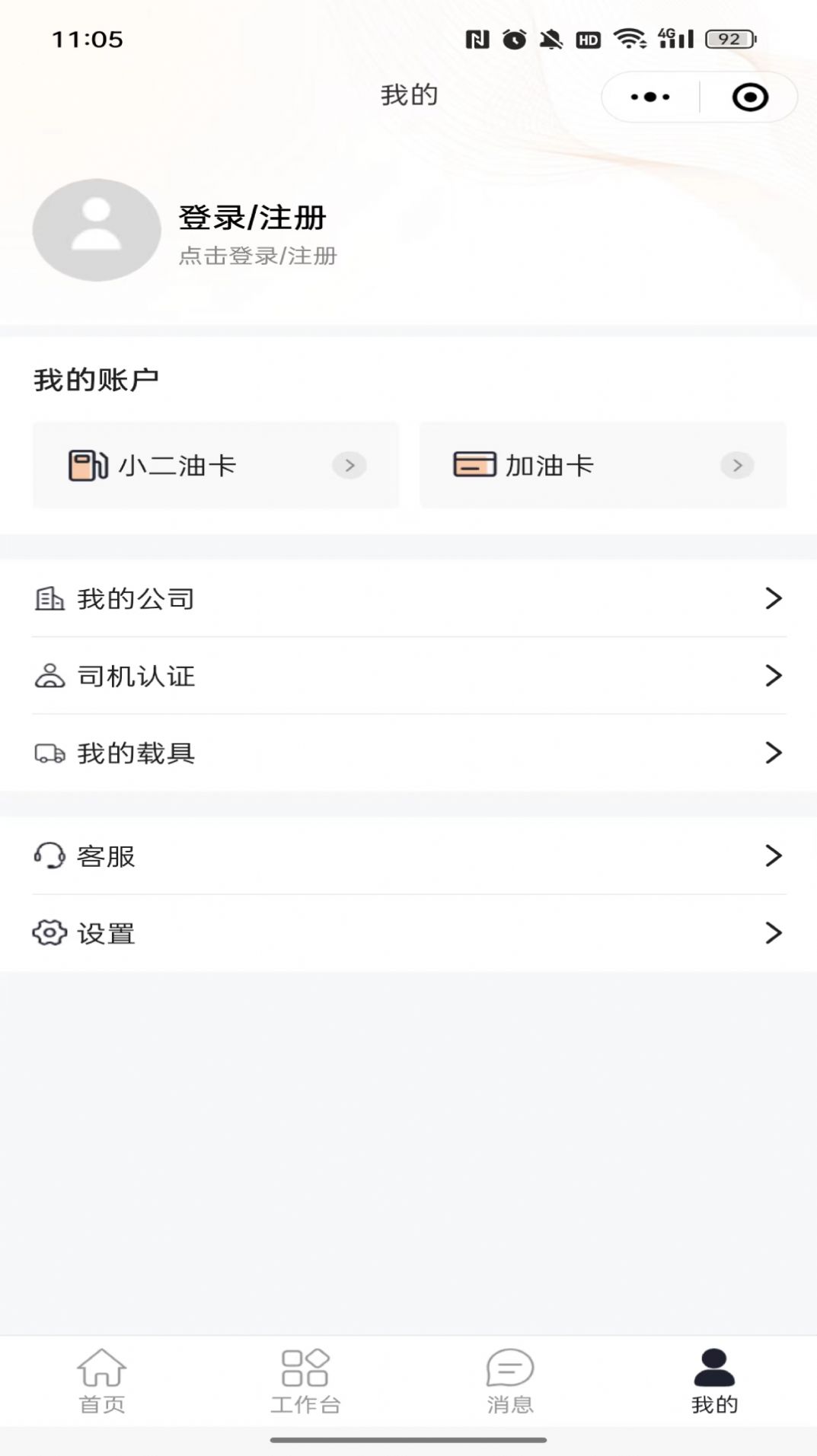
Task: Select the building icon for 我的公司
Action: pyautogui.click(x=49, y=599)
